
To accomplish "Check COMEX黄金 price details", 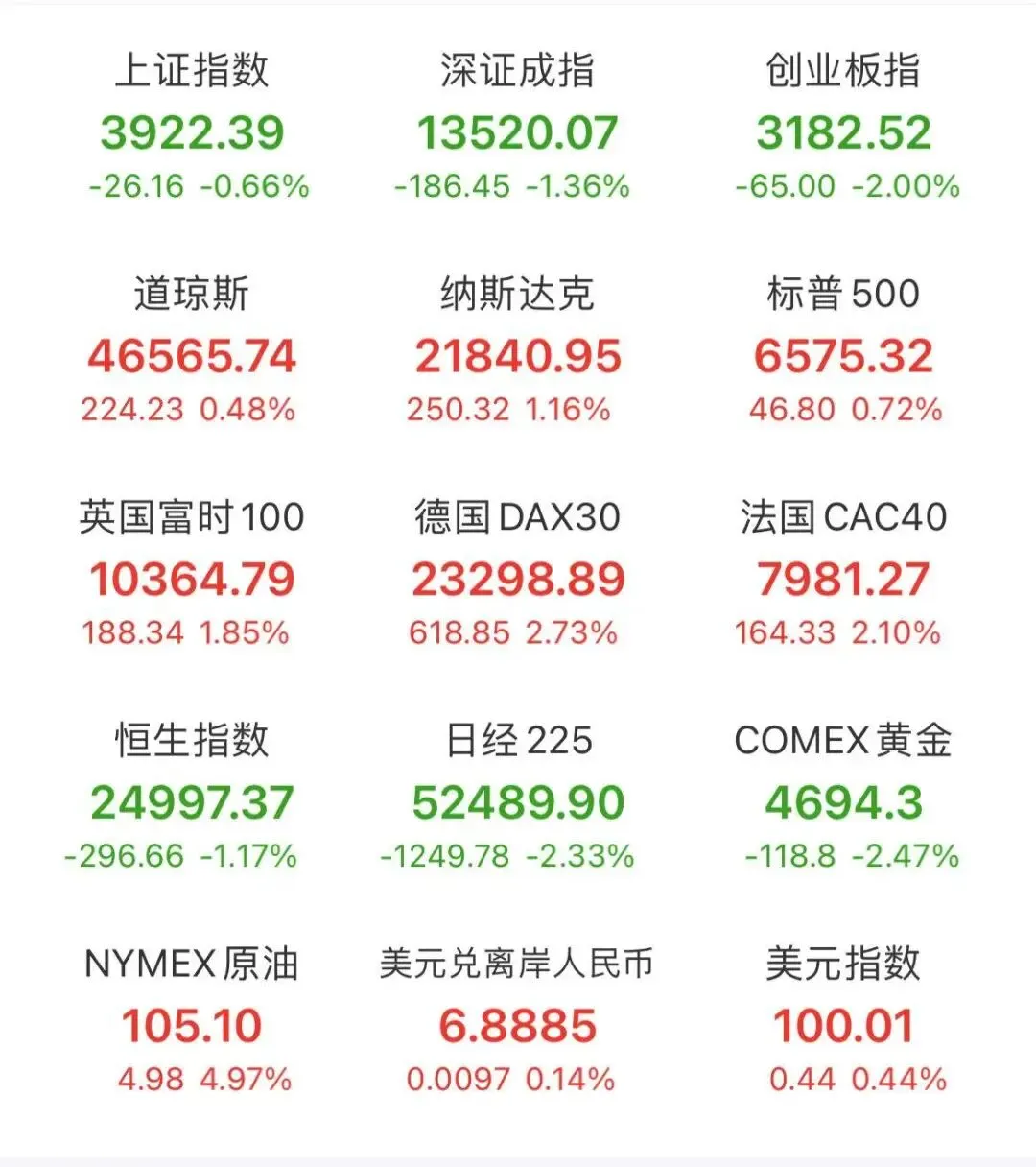I will (843, 801).
